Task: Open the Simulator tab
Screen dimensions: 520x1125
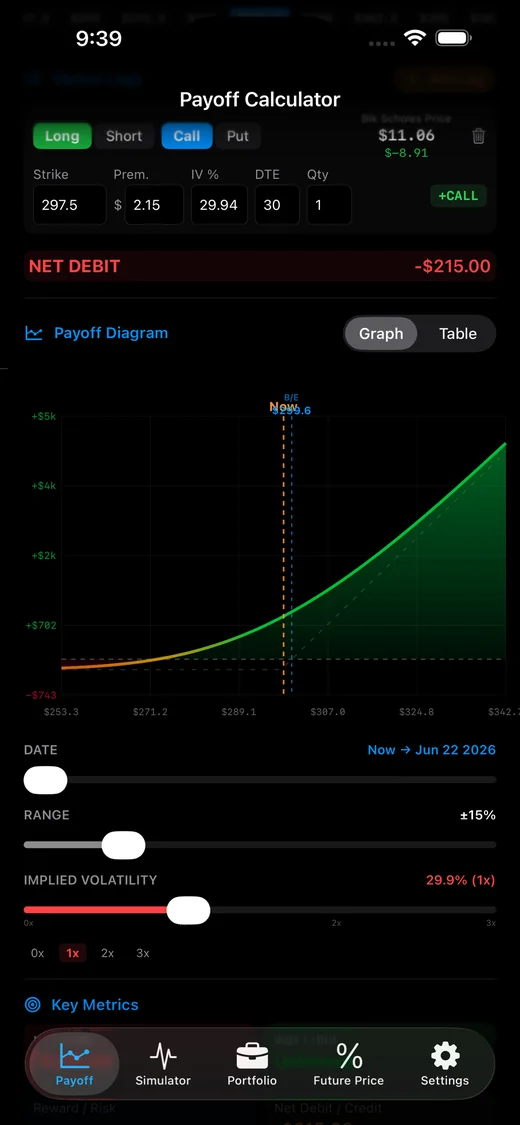Action: [163, 1065]
